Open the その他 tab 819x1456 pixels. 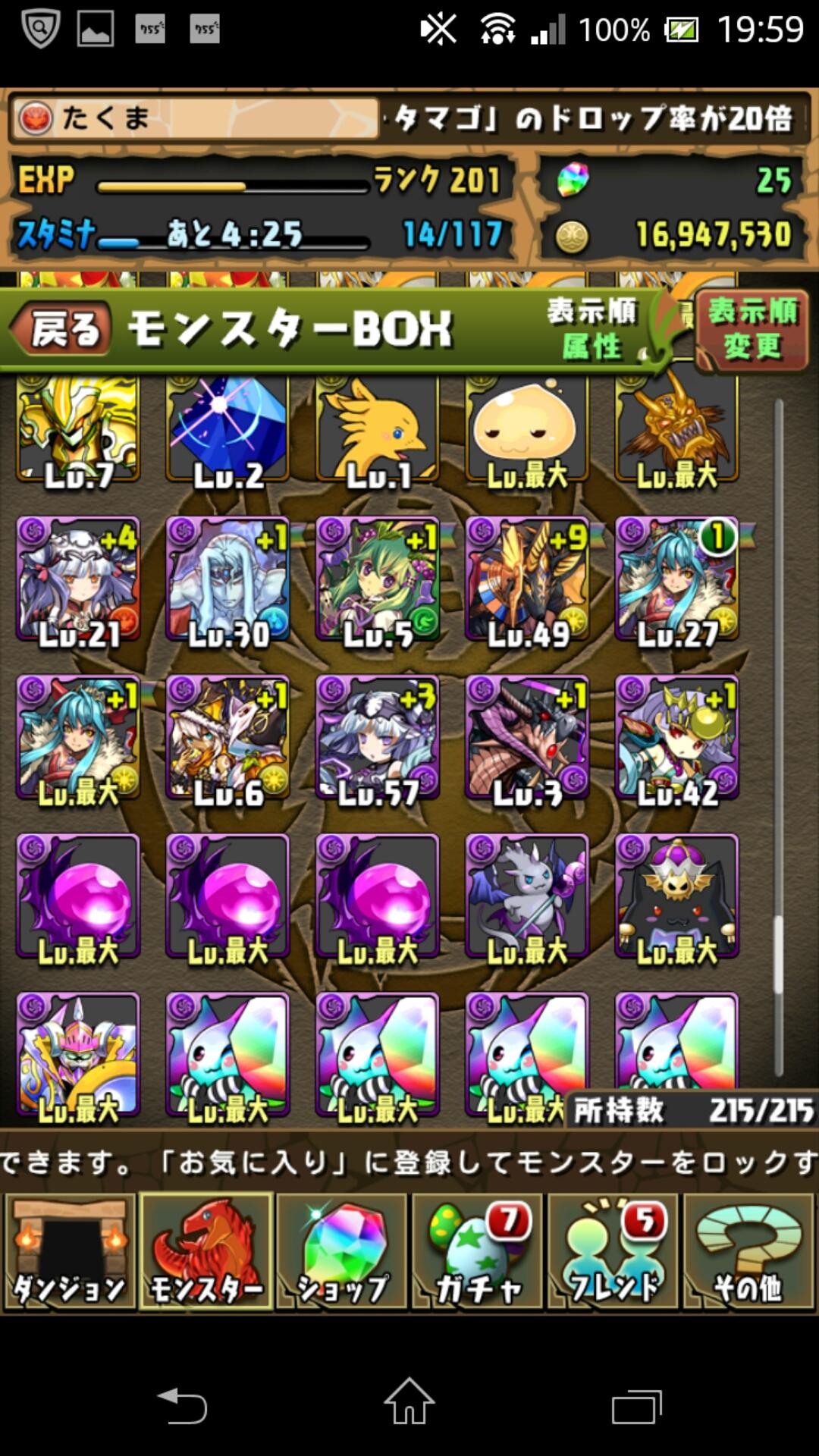click(x=749, y=1251)
